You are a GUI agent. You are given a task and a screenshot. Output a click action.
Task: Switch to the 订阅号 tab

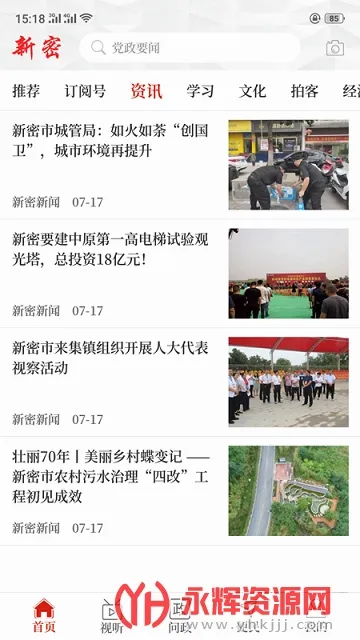[85, 91]
